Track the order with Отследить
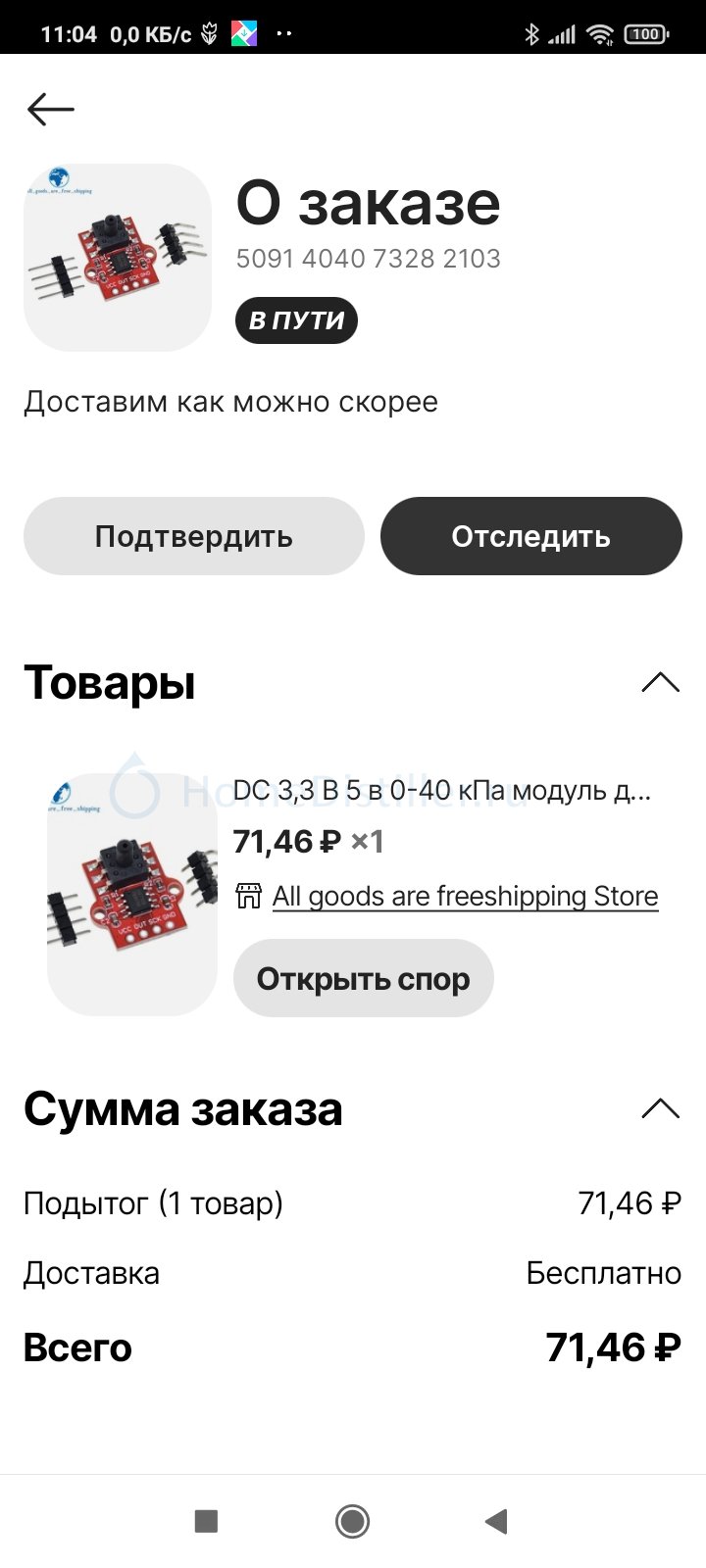706x1568 pixels. pos(531,536)
